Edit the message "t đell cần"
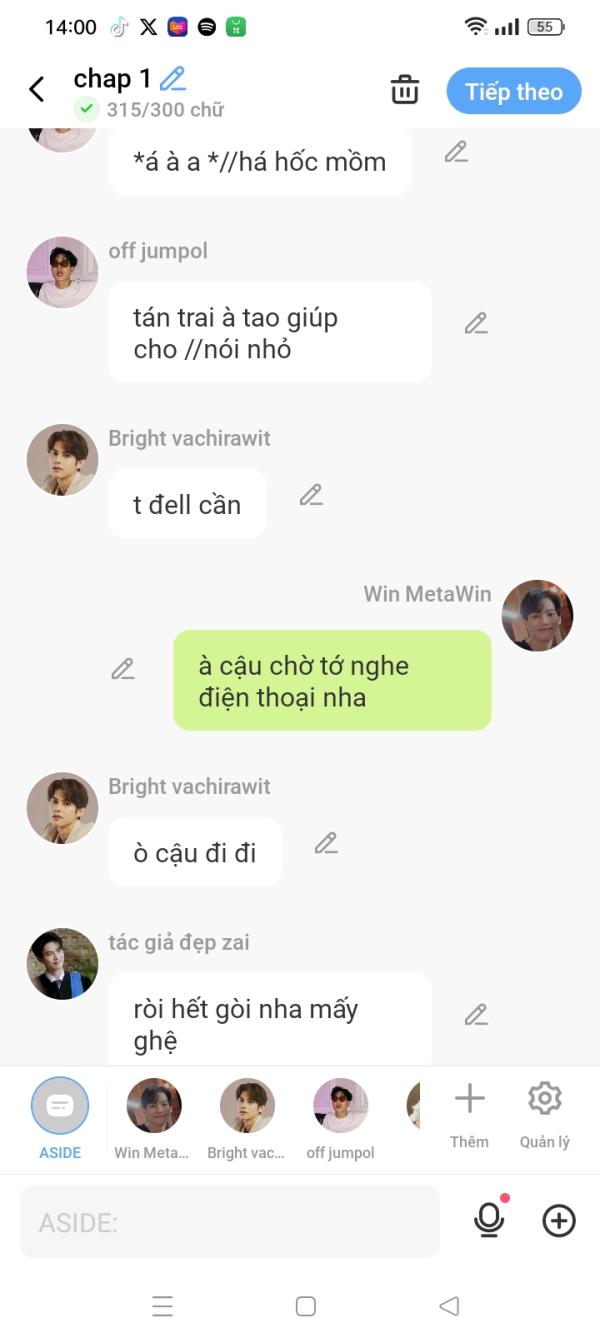 (311, 495)
